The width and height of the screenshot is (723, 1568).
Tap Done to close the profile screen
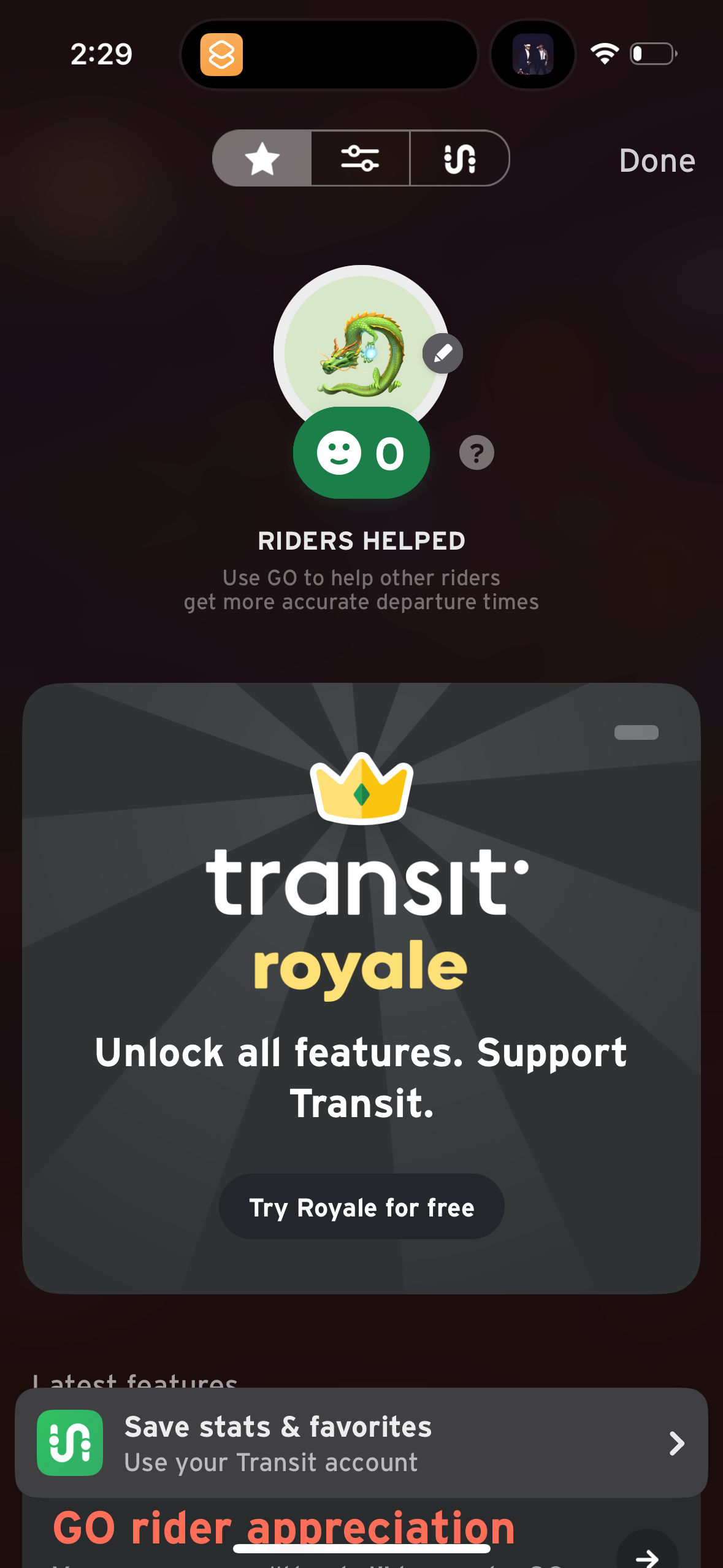point(656,161)
